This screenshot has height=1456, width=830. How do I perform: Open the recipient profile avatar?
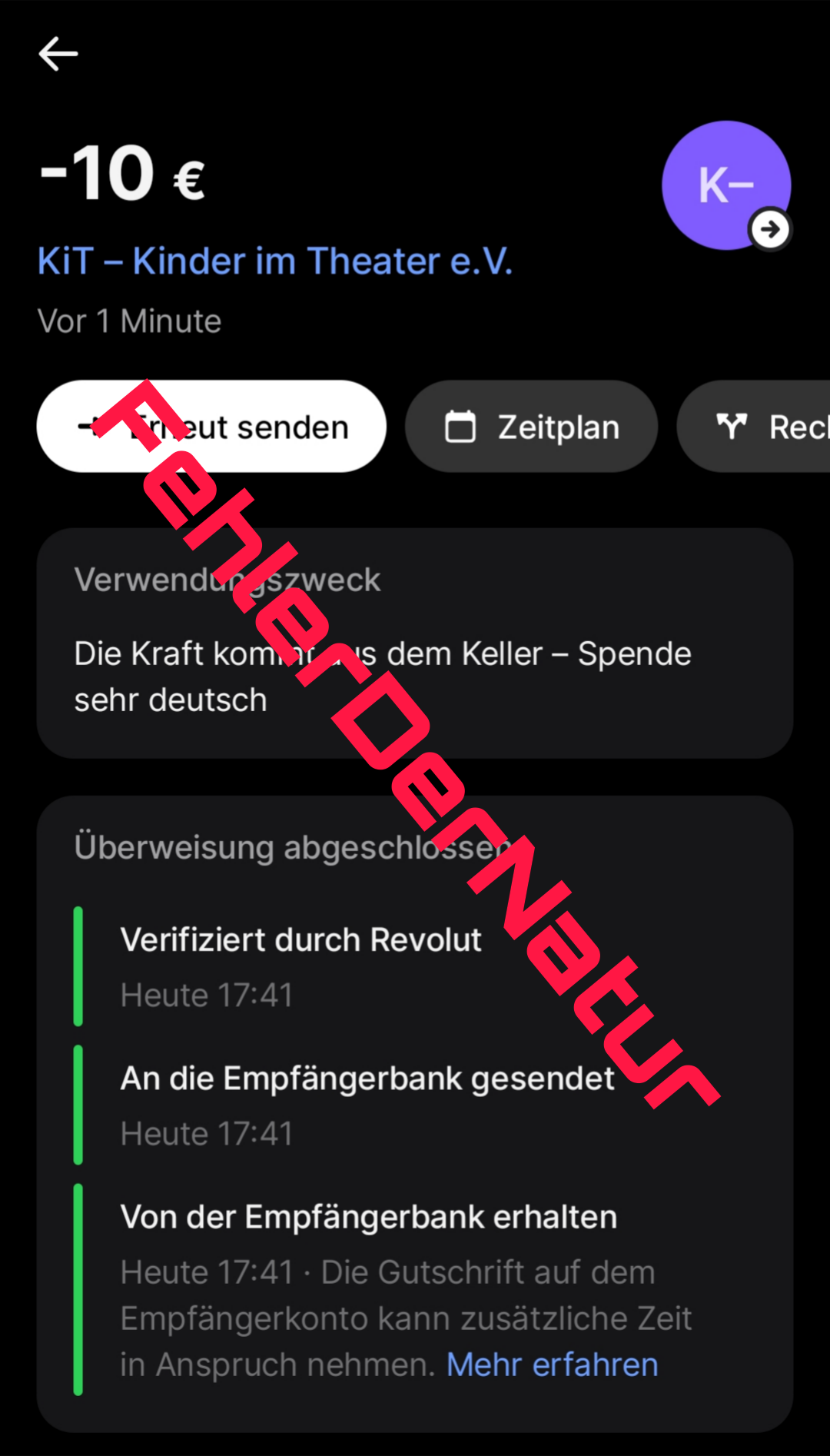725,185
